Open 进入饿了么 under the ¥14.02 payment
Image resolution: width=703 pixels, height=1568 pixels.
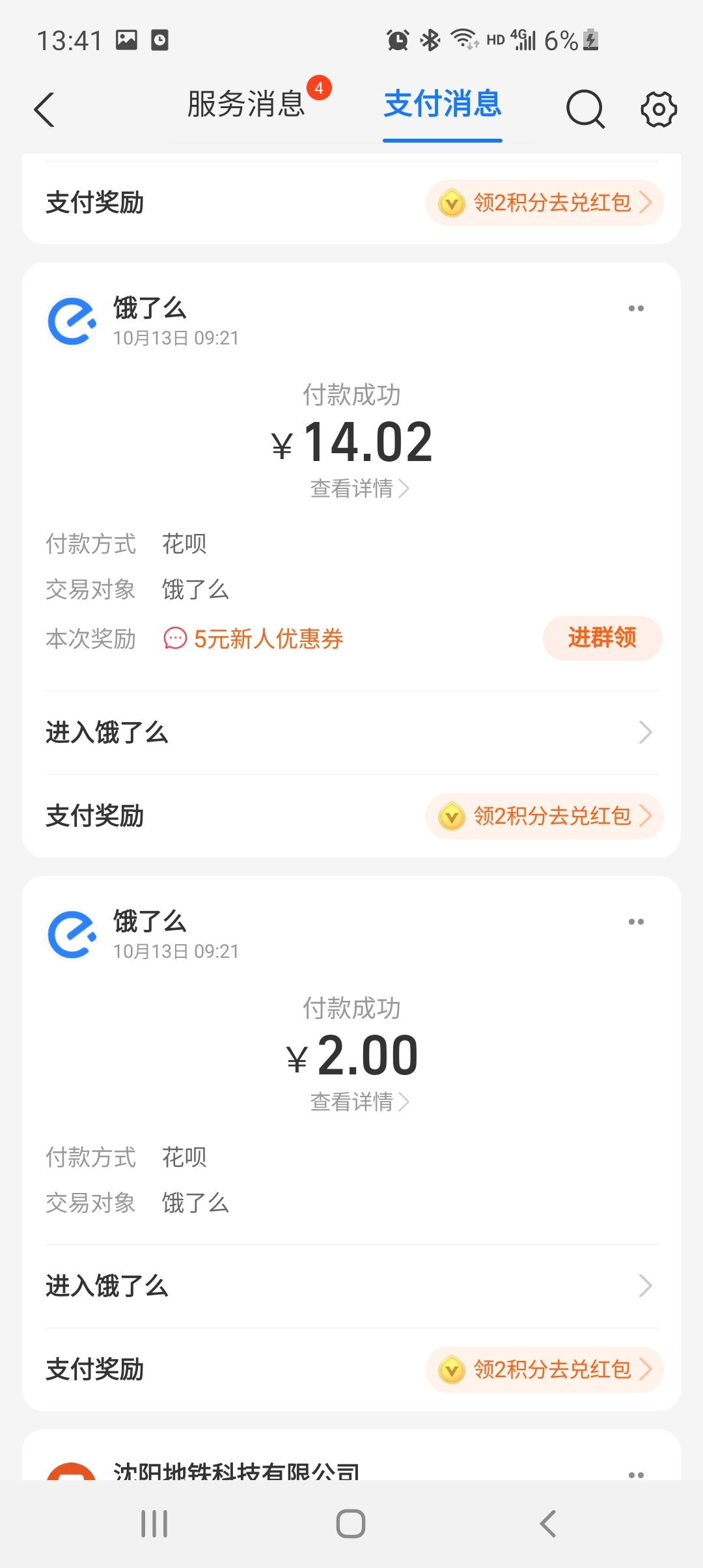click(351, 733)
